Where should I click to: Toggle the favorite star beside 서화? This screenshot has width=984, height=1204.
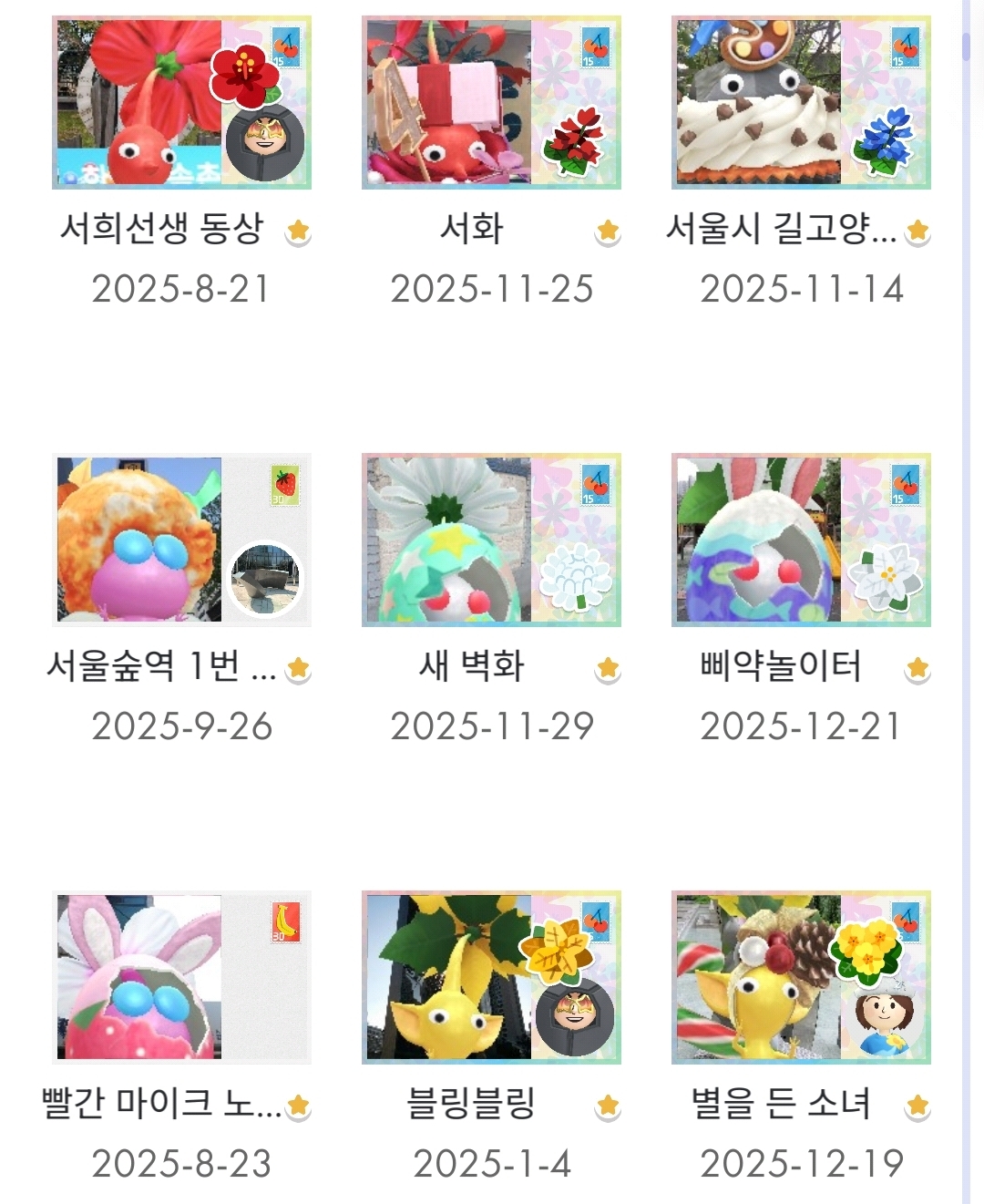[x=608, y=232]
